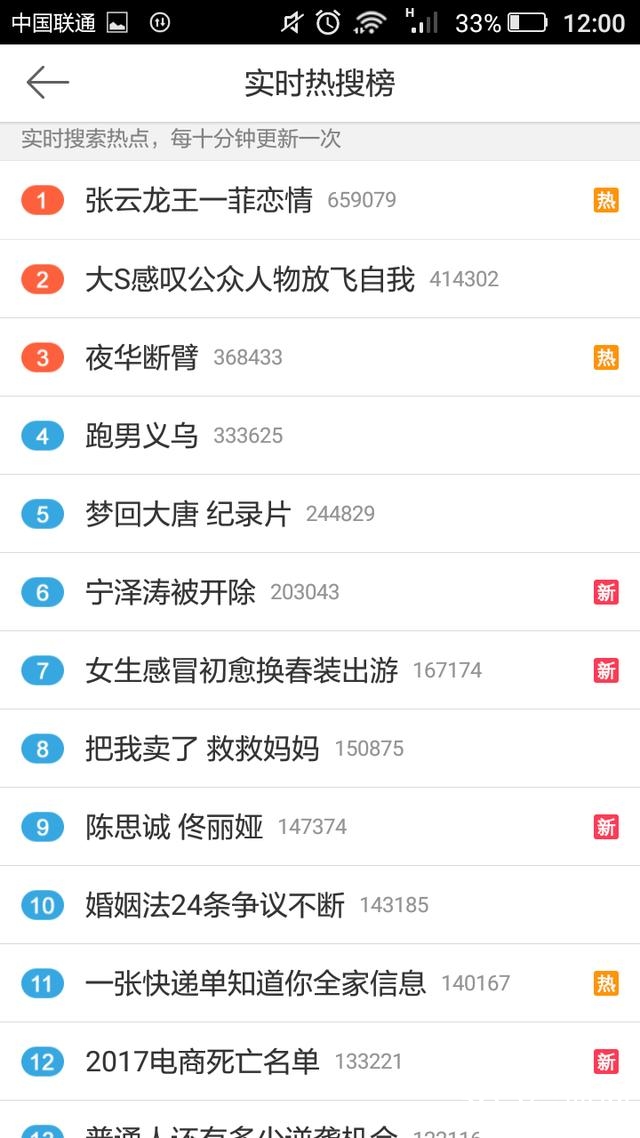Image resolution: width=640 pixels, height=1138 pixels.
Task: Open 陈思诚 佟丽娅 hot search
Action: (x=174, y=827)
